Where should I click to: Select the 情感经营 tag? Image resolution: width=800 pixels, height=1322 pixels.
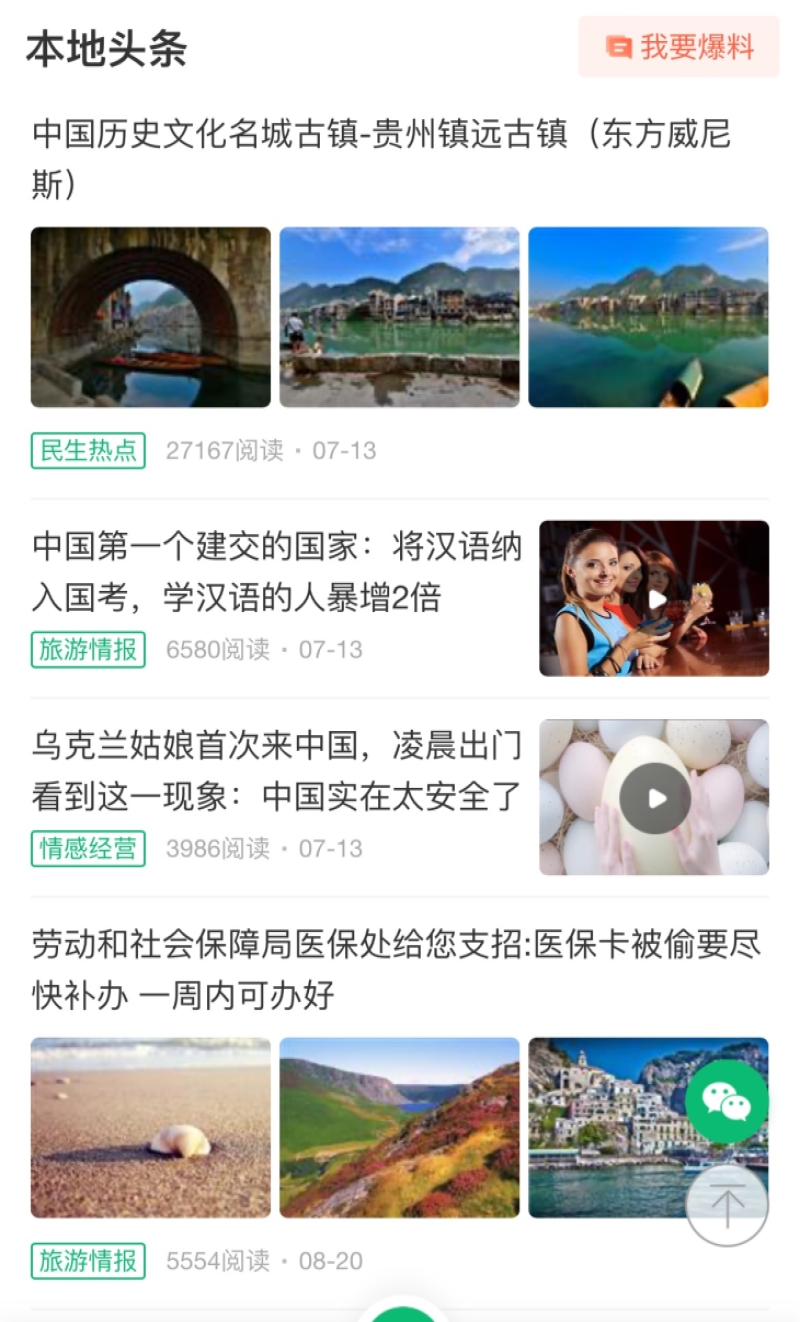[x=88, y=848]
